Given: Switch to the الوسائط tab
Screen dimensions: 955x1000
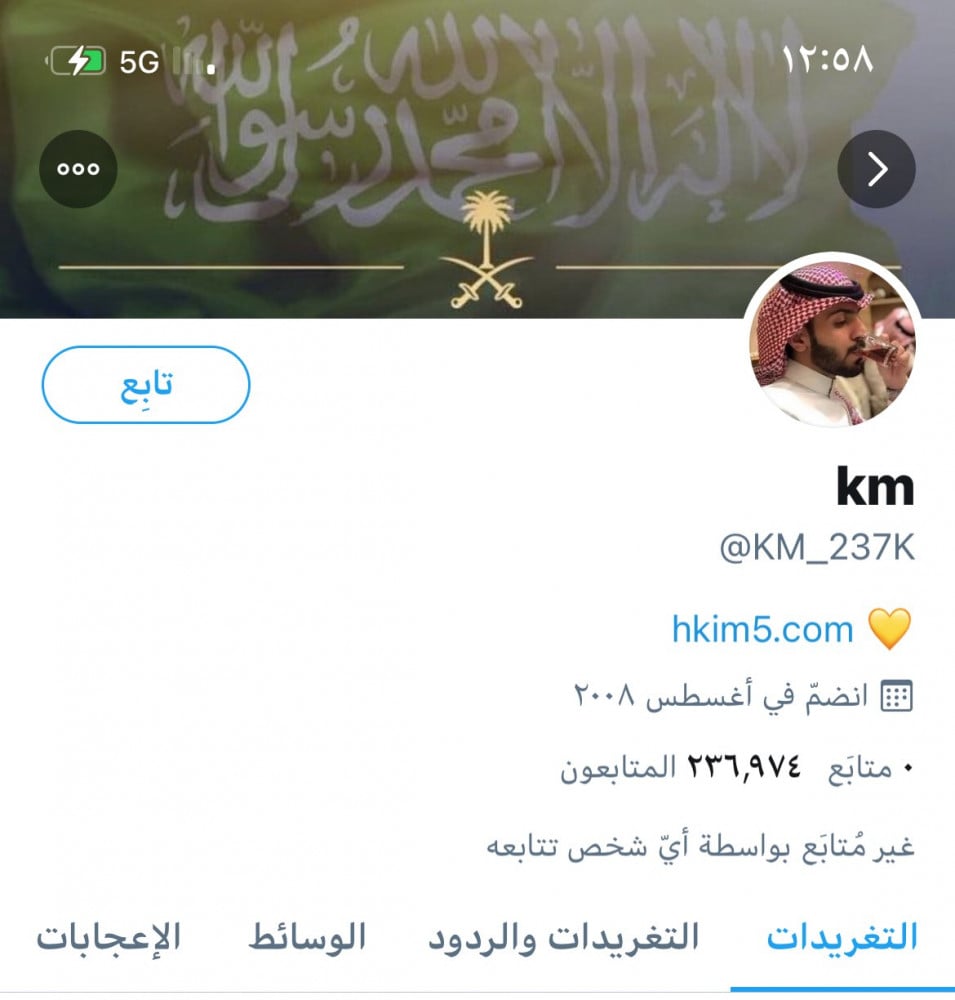Looking at the screenshot, I should pos(307,938).
